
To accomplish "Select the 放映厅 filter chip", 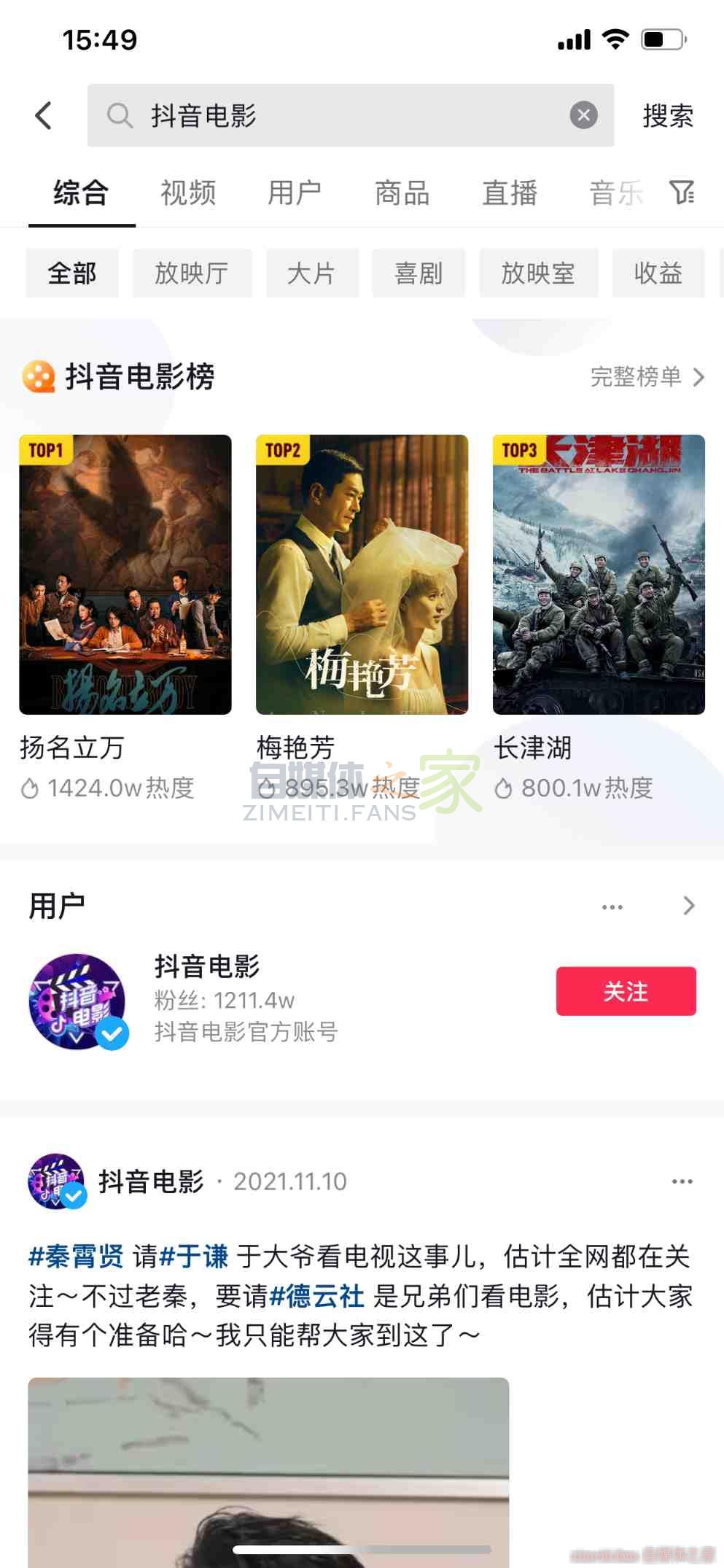I will 192,273.
